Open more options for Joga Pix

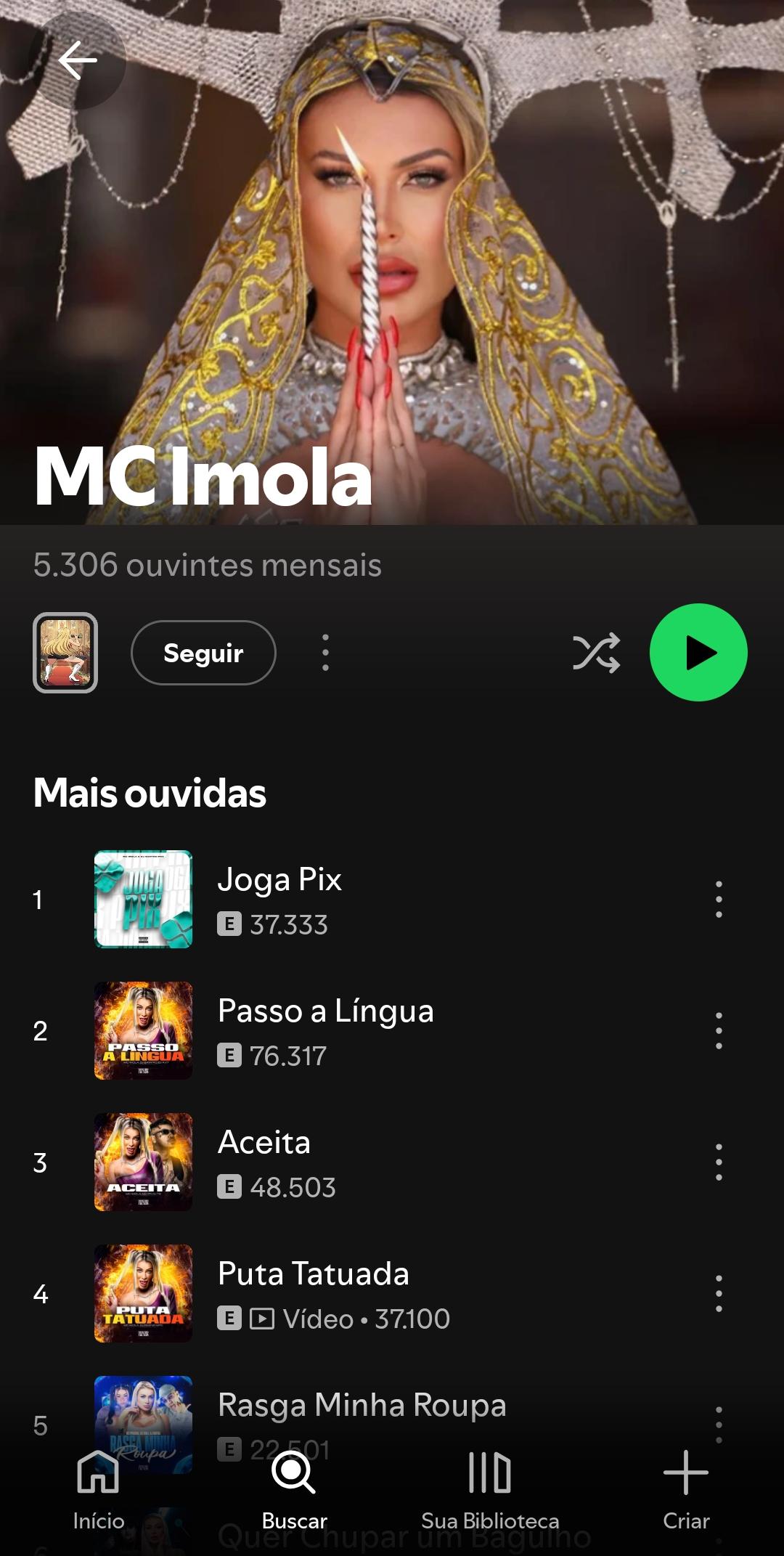(x=719, y=900)
